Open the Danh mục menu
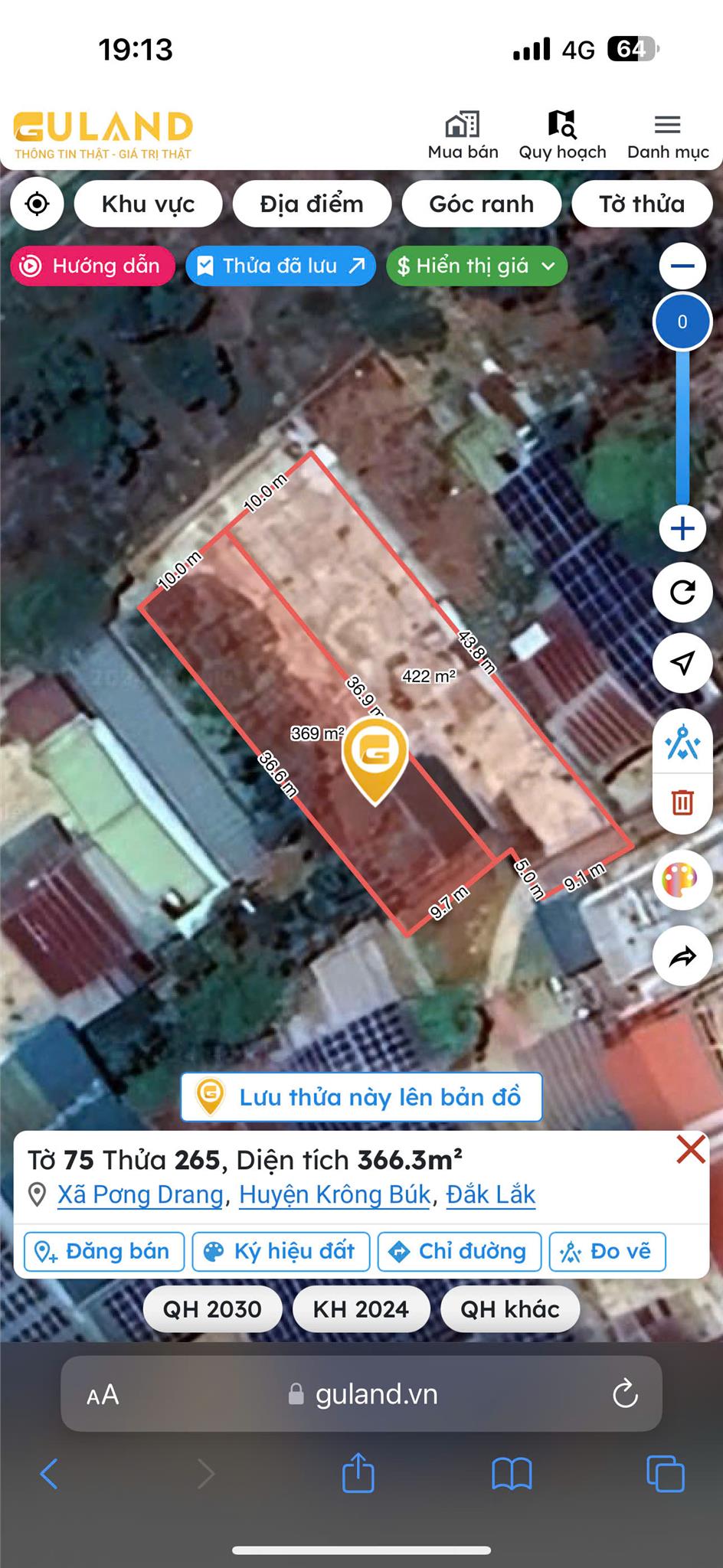The height and width of the screenshot is (1568, 723). pyautogui.click(x=668, y=136)
